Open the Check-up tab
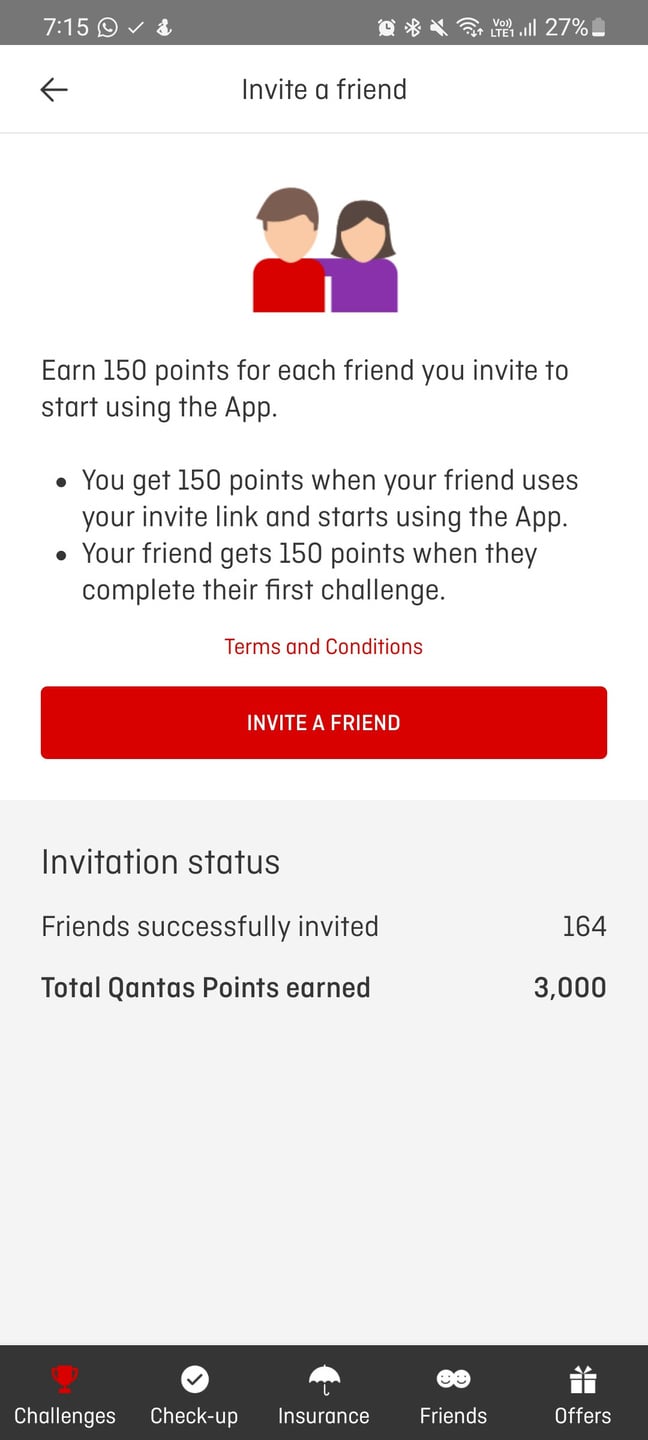The width and height of the screenshot is (648, 1440). 194,1396
